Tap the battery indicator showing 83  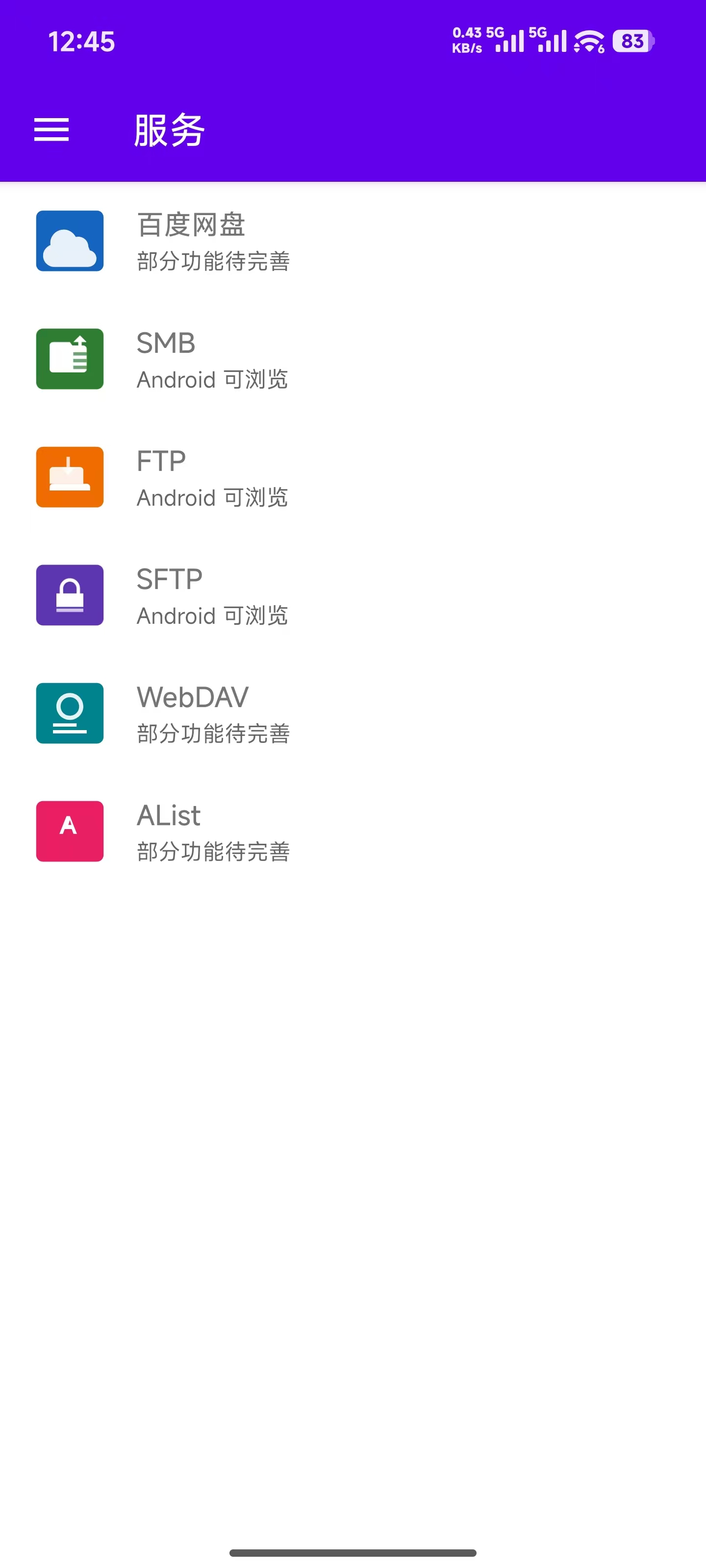point(631,41)
